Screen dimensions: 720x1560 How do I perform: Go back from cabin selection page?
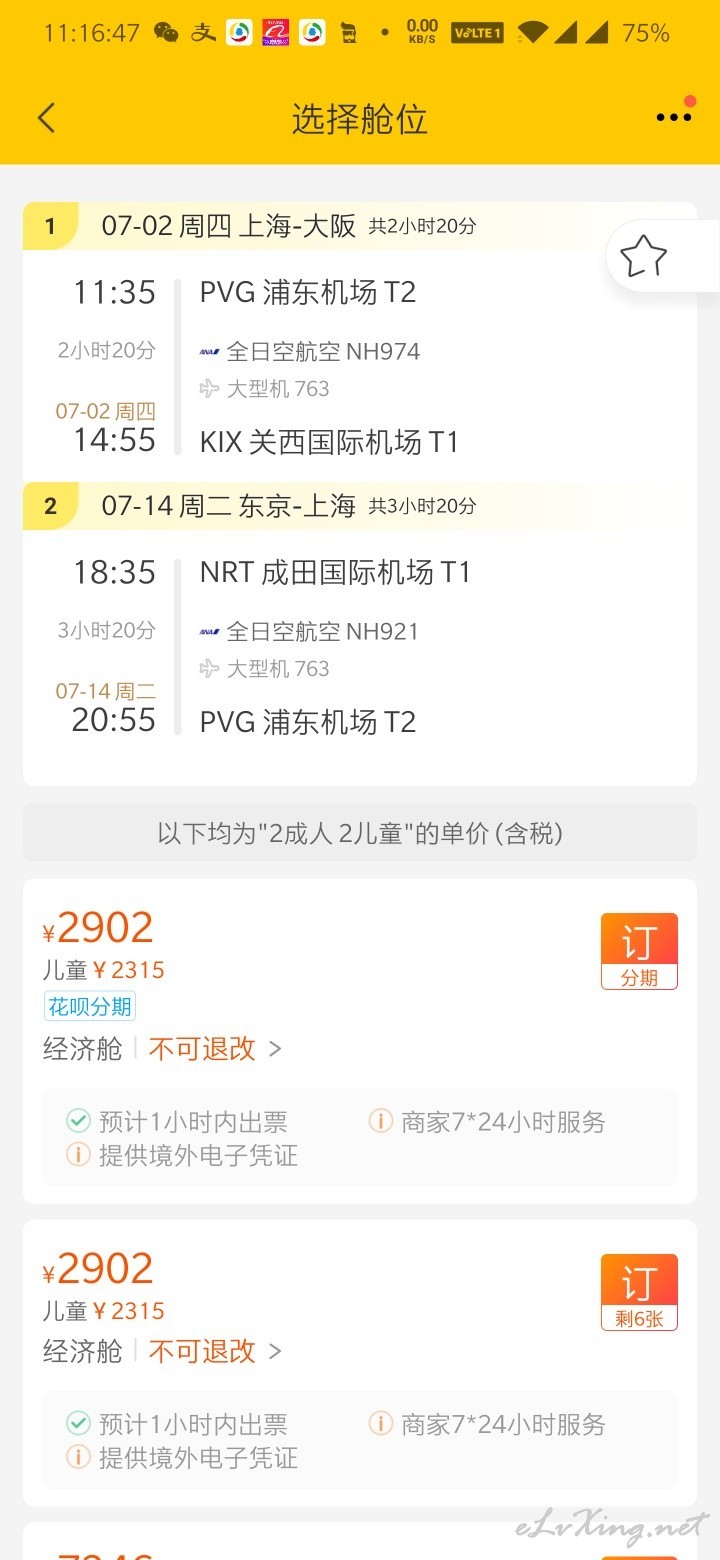point(46,118)
